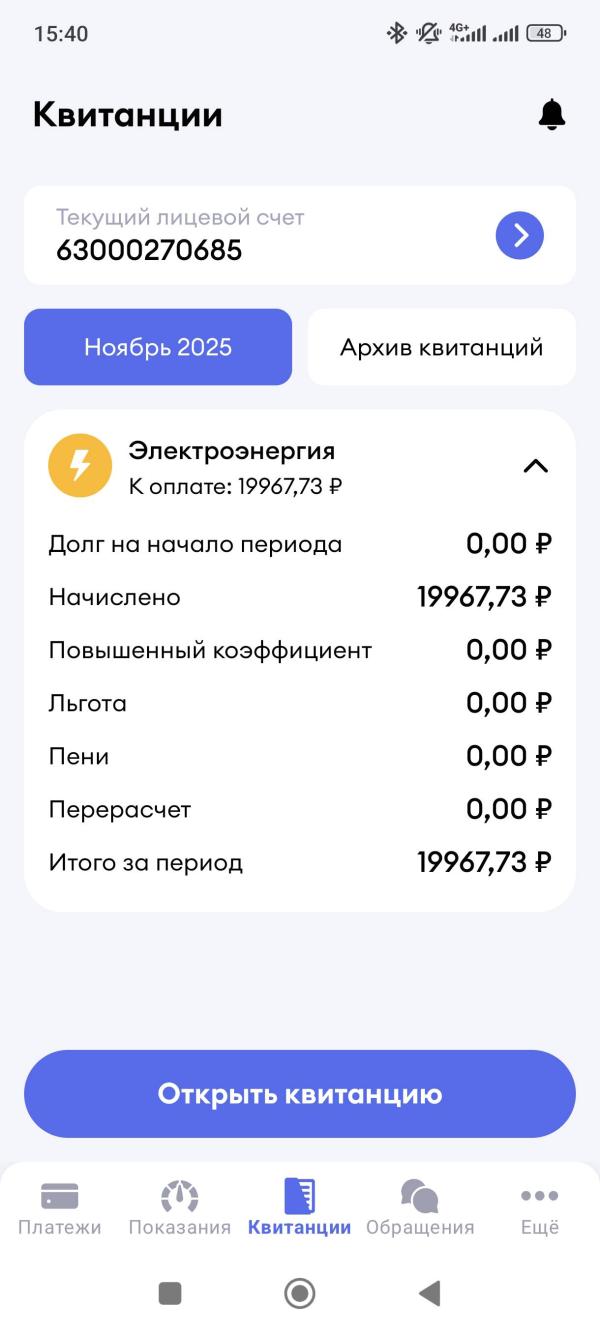Screen dimensions: 600x1333
Task: Tap the system back button
Action: point(430,1293)
